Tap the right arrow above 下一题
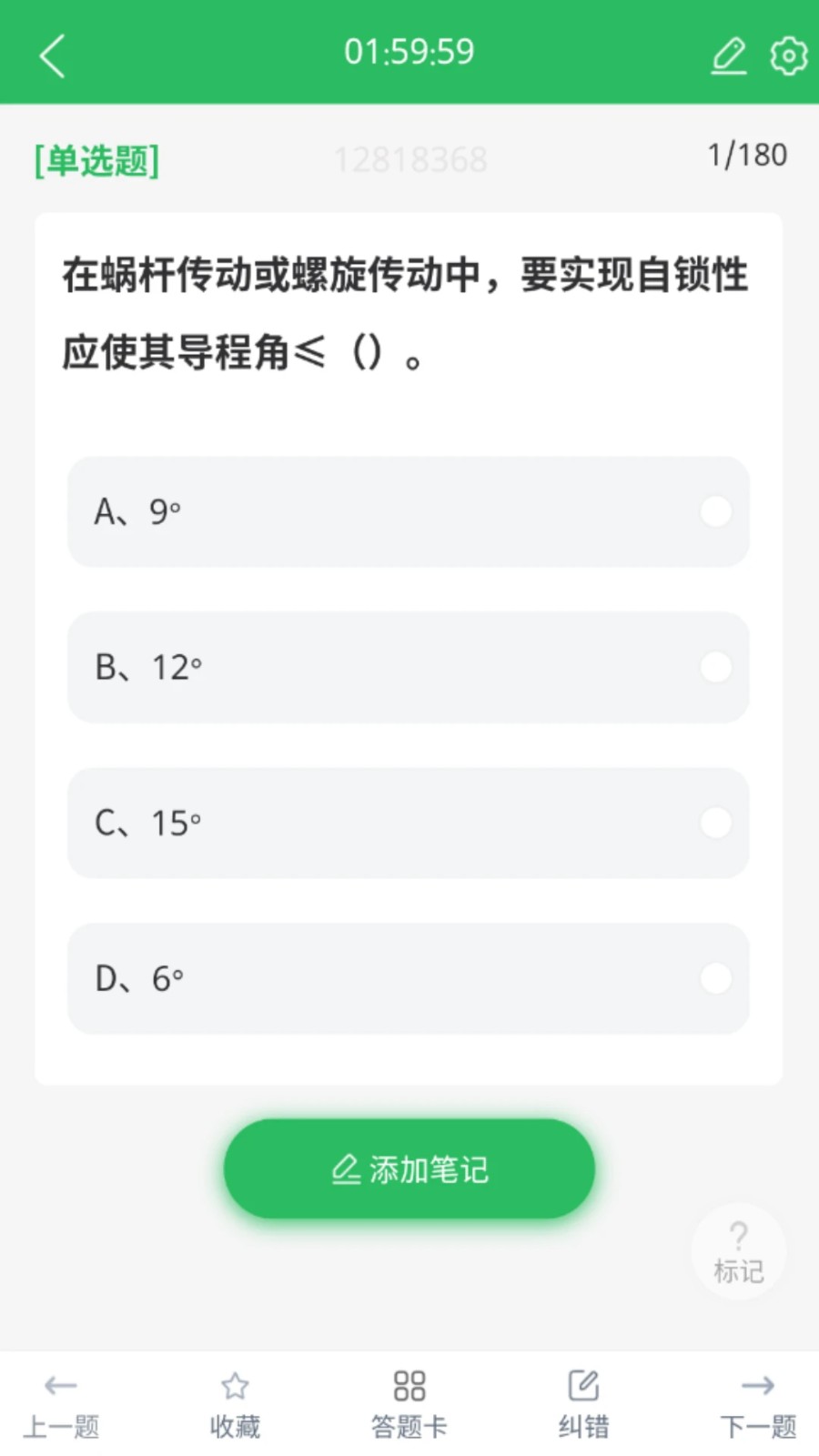819x1456 pixels. [757, 1386]
